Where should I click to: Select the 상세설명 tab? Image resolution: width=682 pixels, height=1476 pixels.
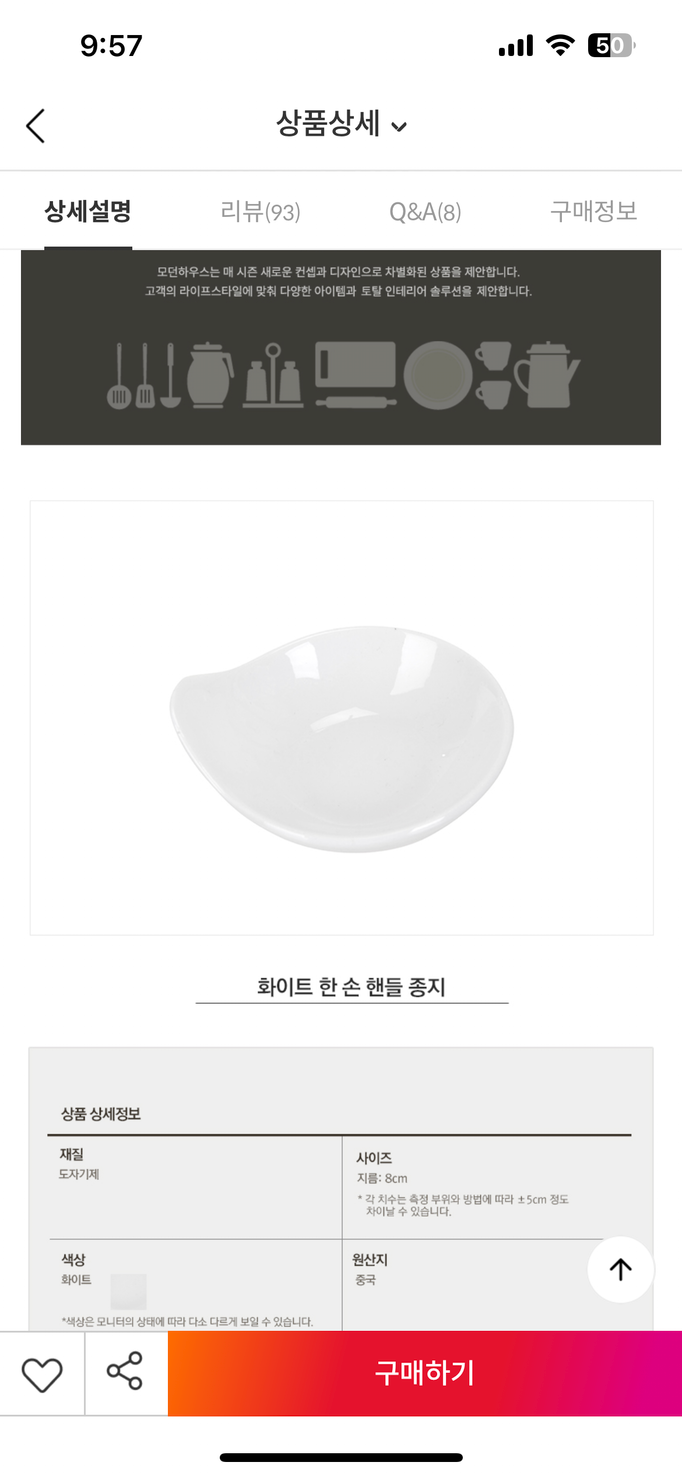point(88,212)
